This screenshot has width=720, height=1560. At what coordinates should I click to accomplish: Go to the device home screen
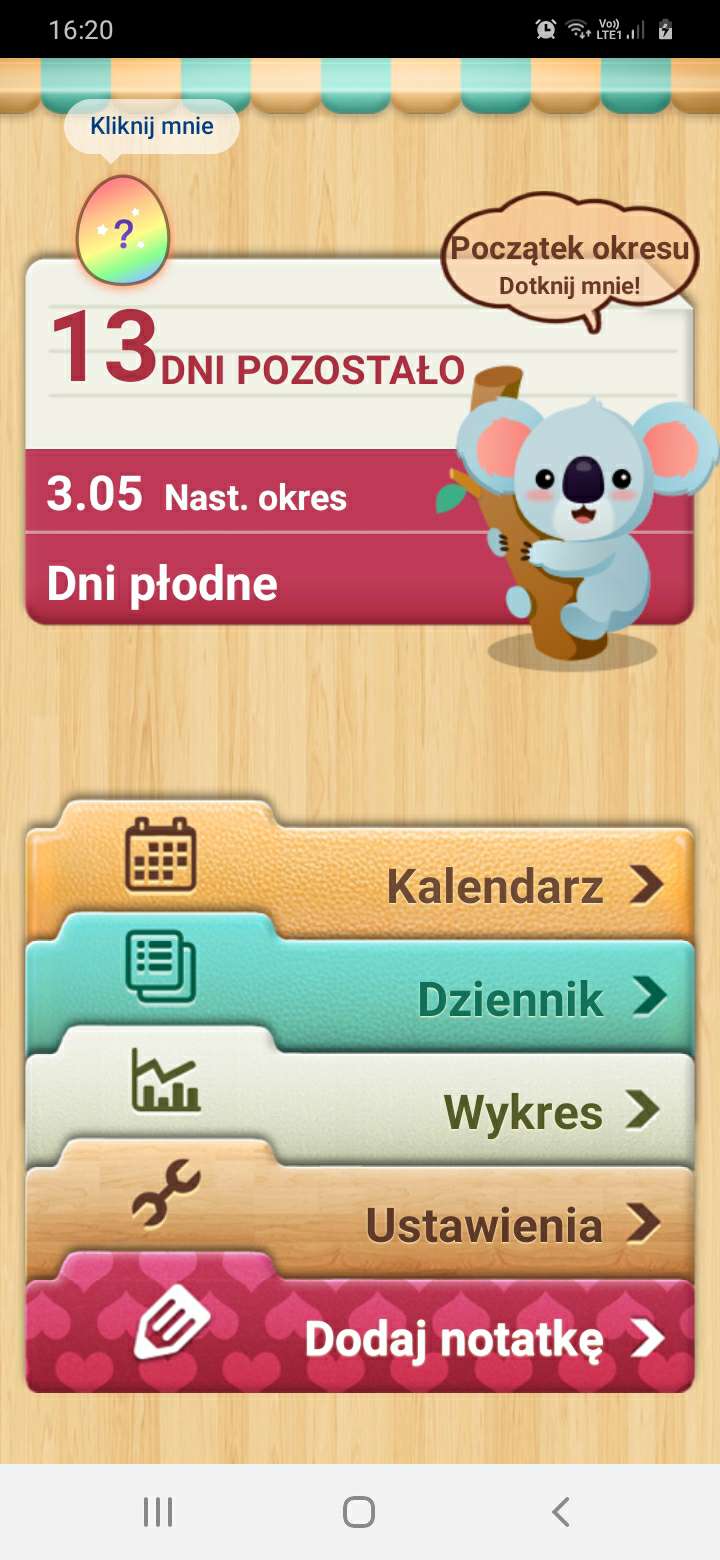click(x=359, y=1511)
